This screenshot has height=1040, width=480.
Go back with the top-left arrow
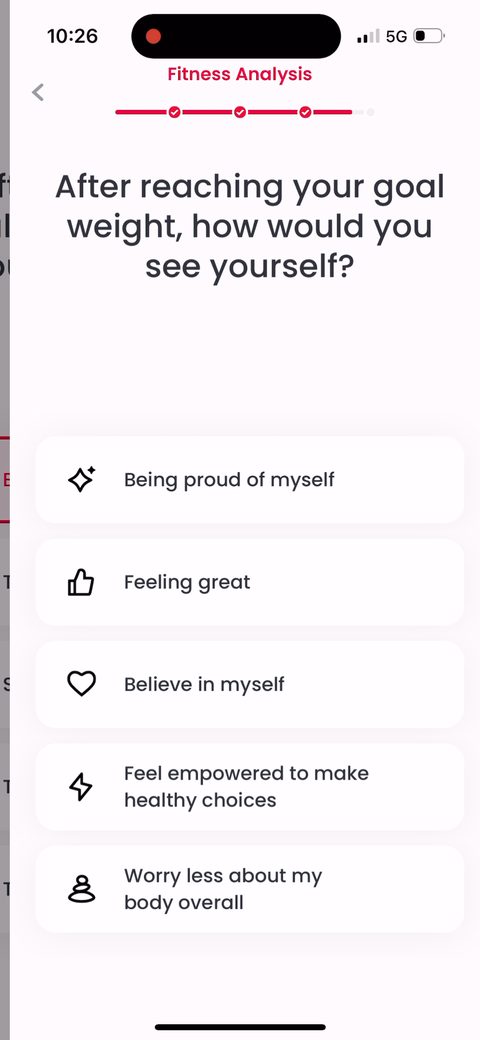click(x=38, y=92)
